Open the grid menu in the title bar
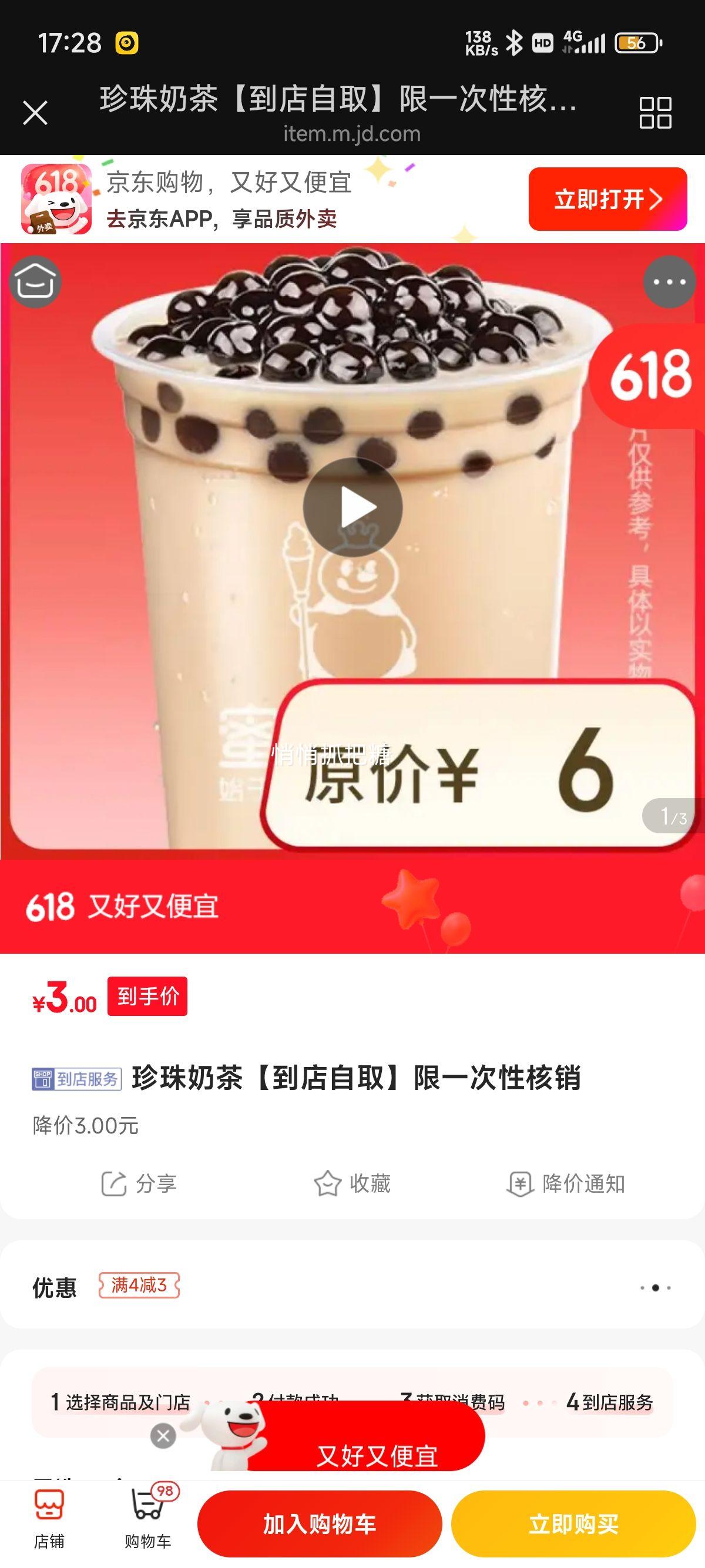705x1568 pixels. click(x=655, y=113)
